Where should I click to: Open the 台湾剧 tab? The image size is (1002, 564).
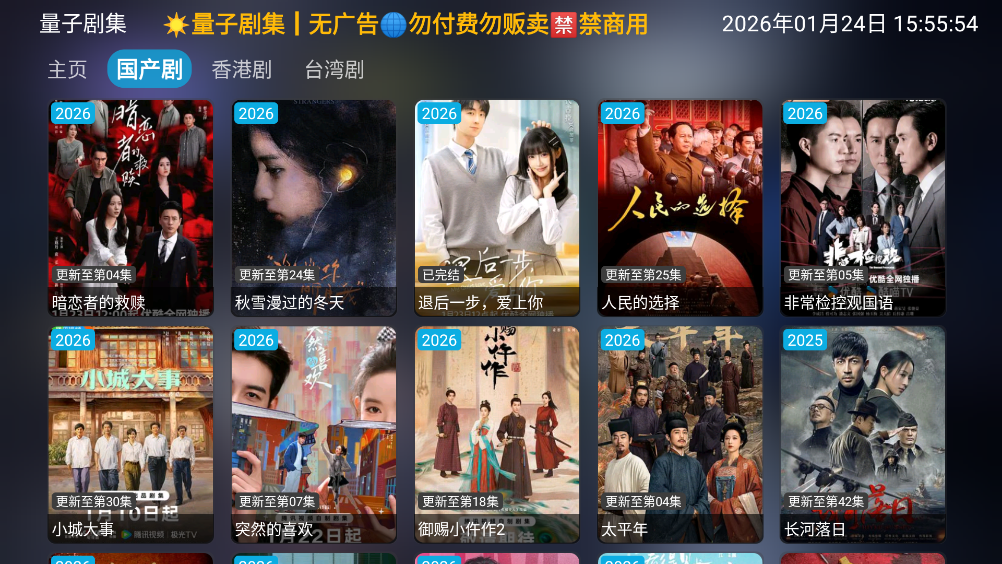(334, 70)
